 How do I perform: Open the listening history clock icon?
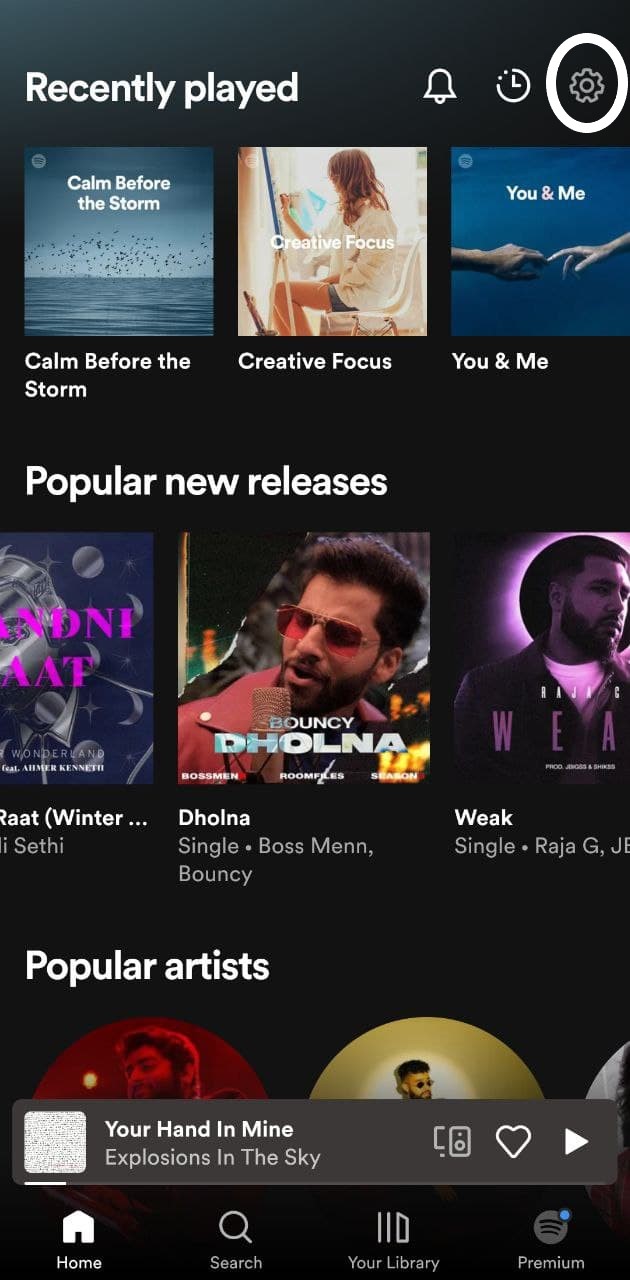point(513,87)
